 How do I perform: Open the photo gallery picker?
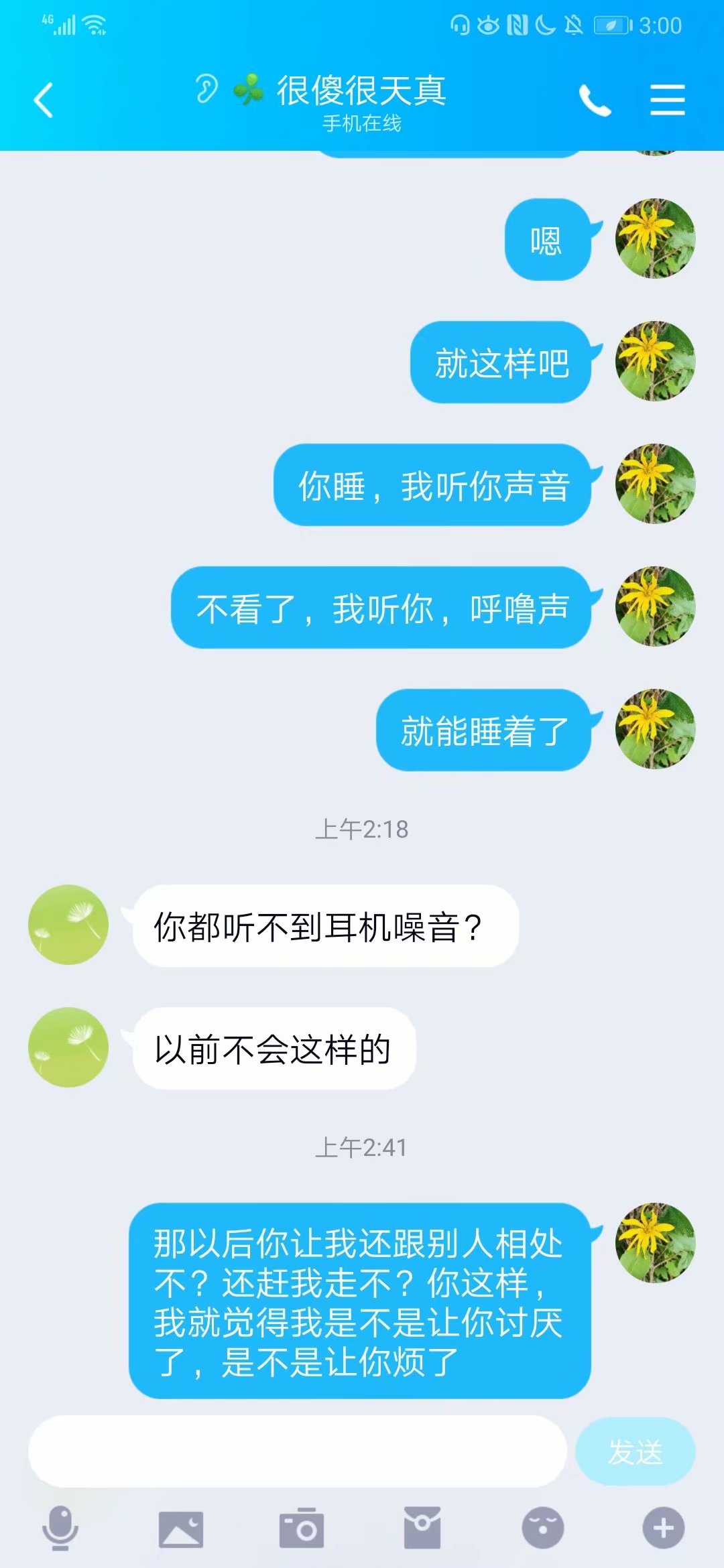[181, 1529]
